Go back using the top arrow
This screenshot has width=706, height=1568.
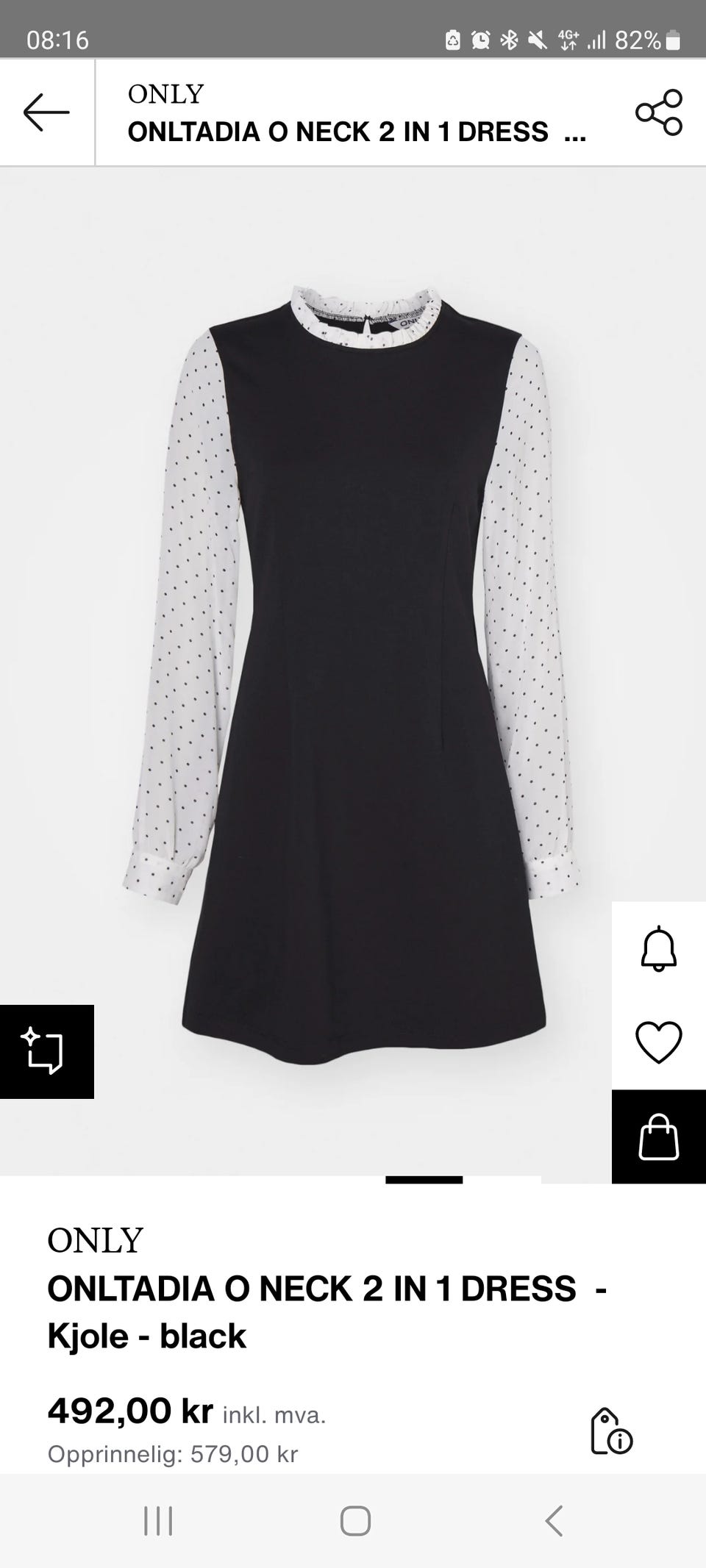pyautogui.click(x=46, y=112)
